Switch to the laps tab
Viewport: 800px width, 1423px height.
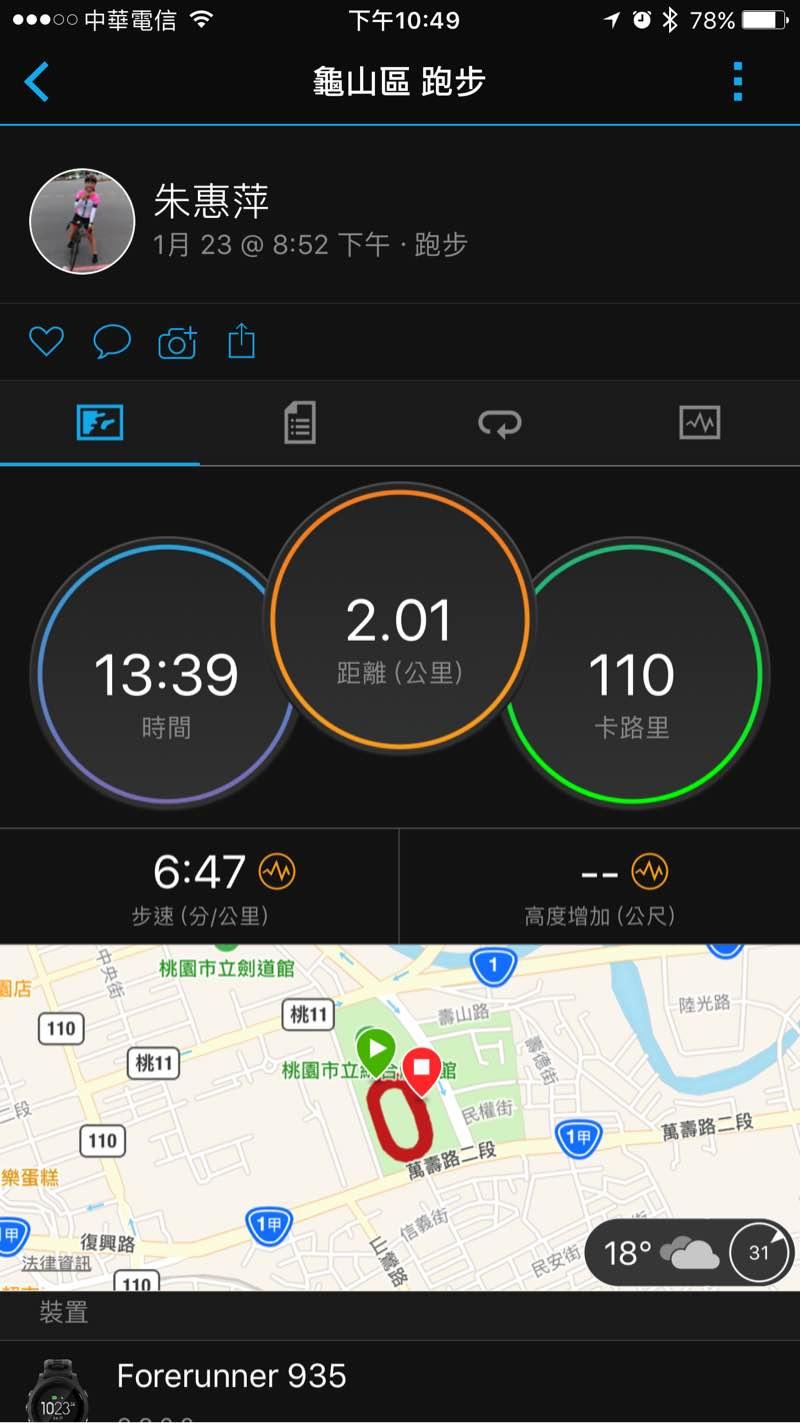pyautogui.click(x=499, y=423)
